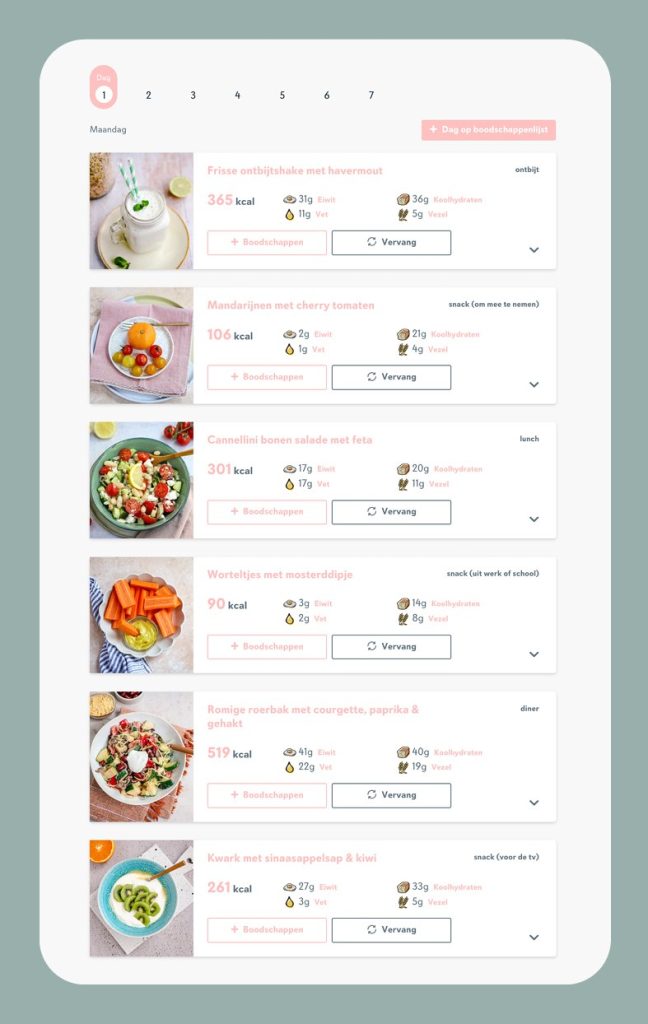The width and height of the screenshot is (648, 1024).
Task: Add Frisse ontbijtshake ingredients to Boodschappen
Action: 266,243
